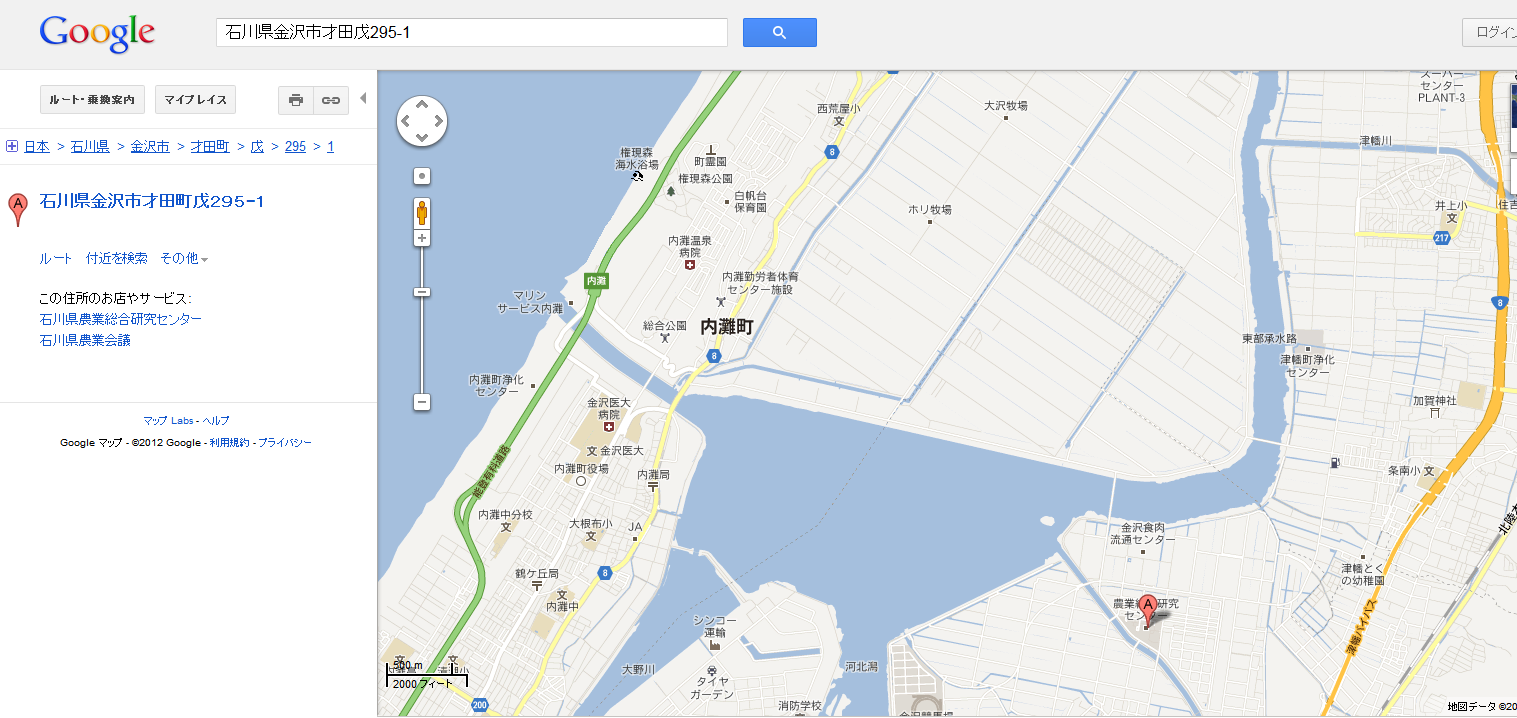Get the link to this map
The height and width of the screenshot is (718, 1517).
pos(330,100)
